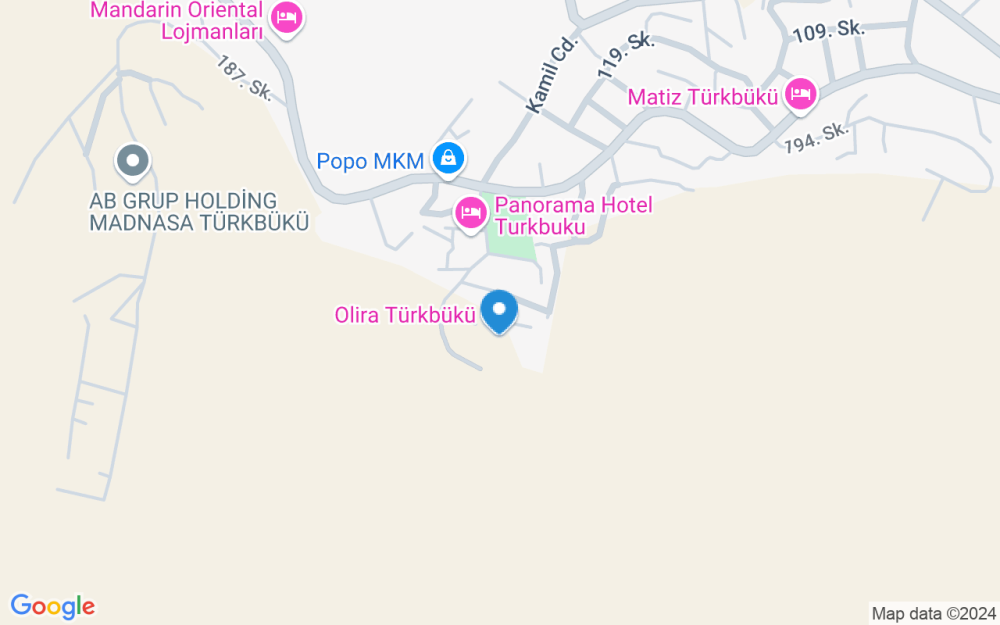Open the Matiz Türkbükü hotel marker

800,96
